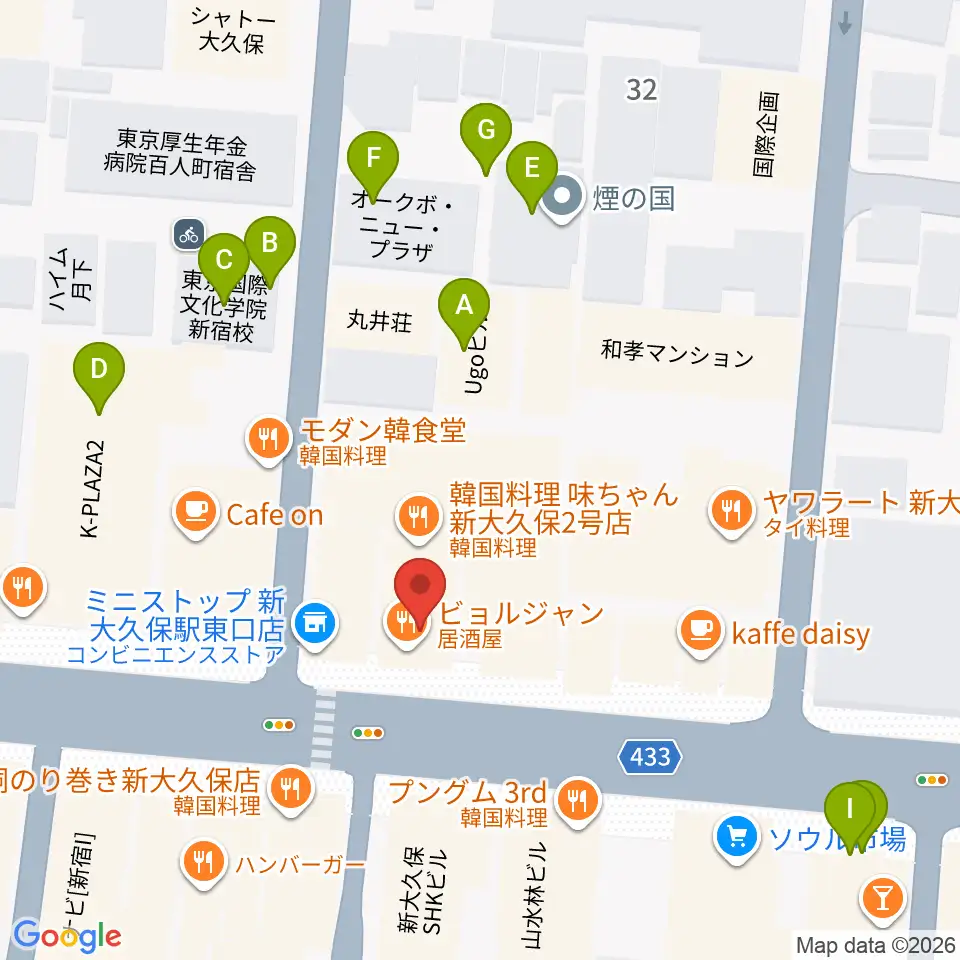The image size is (960, 960).
Task: Tap the ソウル市場 shopping cart pin
Action: click(737, 838)
